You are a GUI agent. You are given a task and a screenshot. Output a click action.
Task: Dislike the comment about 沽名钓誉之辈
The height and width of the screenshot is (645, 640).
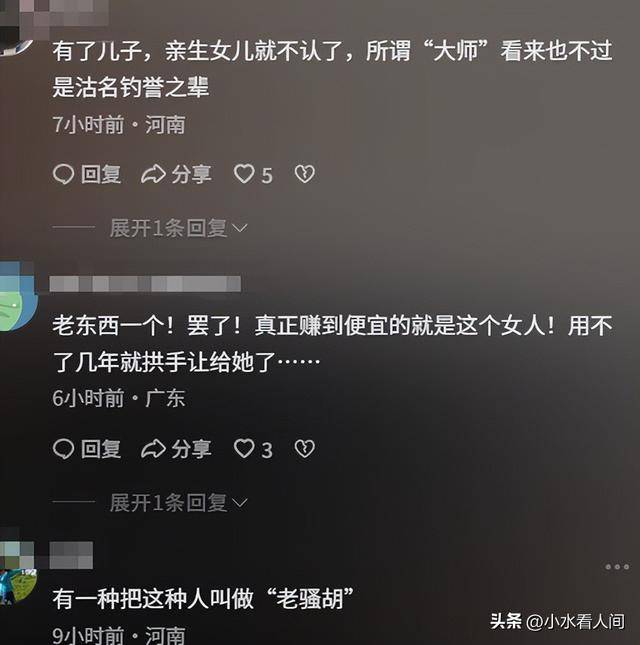point(305,174)
